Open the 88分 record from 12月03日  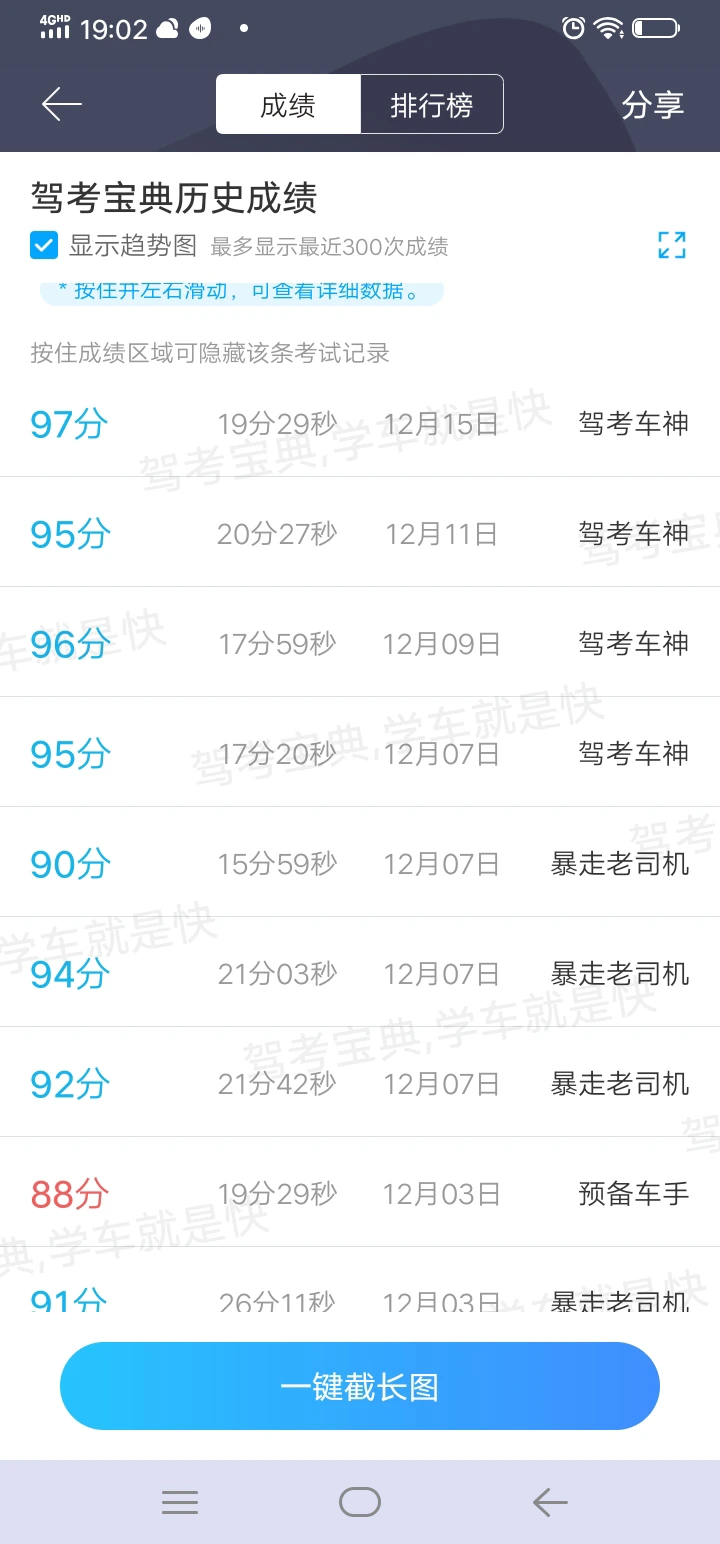pos(360,1192)
